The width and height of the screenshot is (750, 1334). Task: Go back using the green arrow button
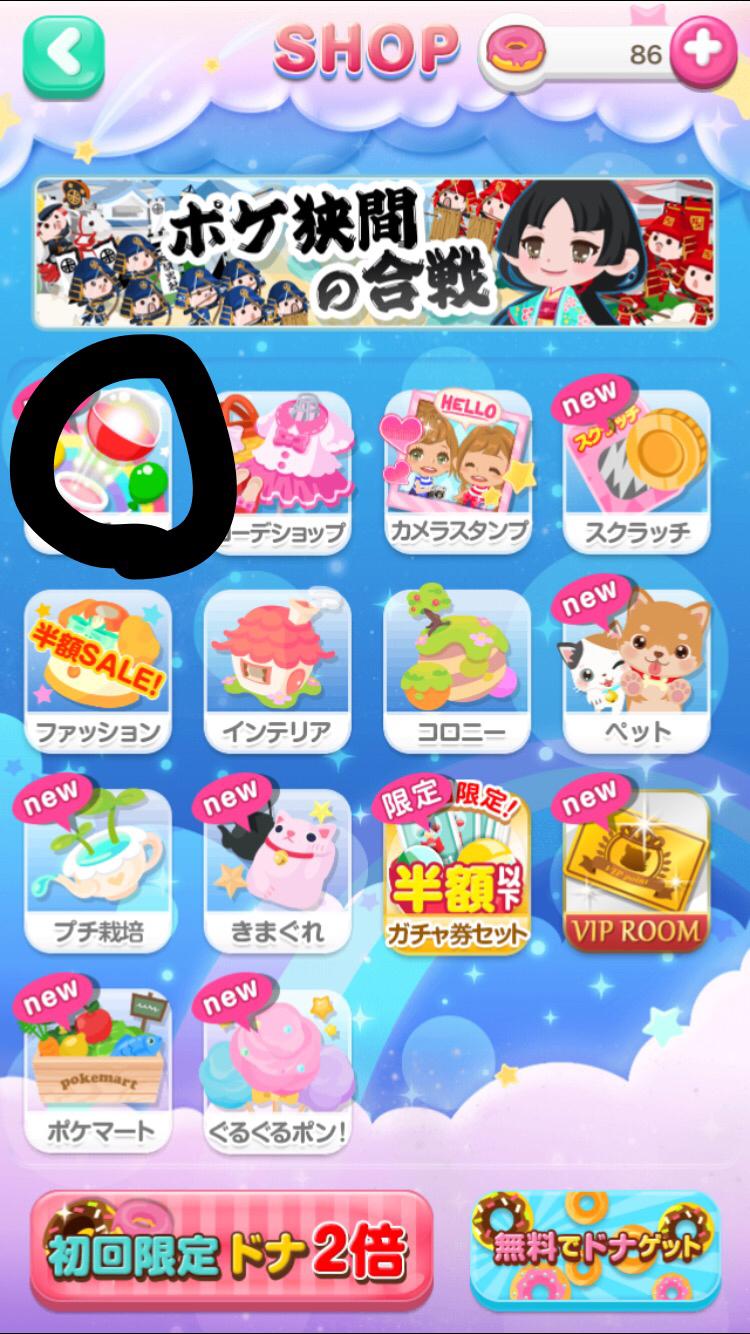tap(64, 56)
